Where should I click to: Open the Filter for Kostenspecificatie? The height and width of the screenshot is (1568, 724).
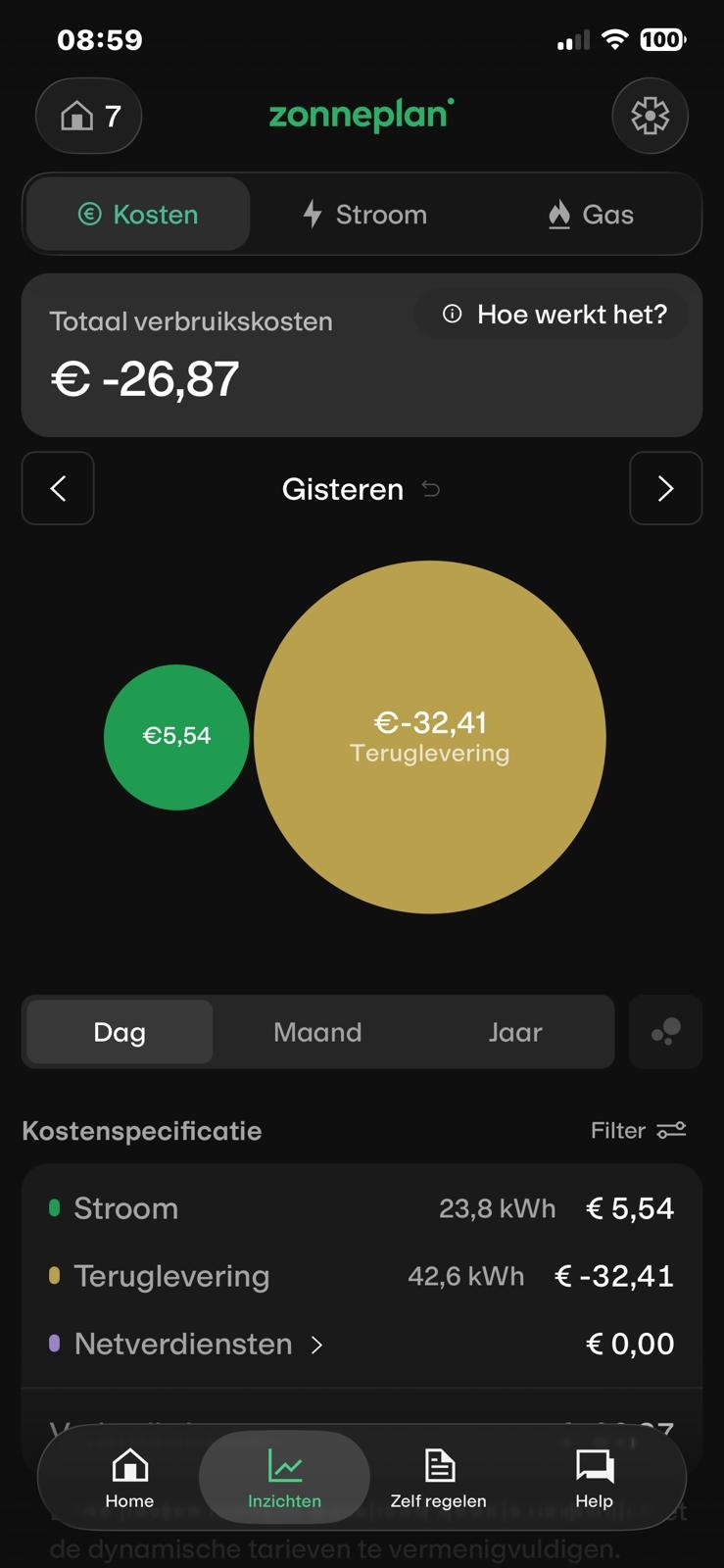pos(638,1131)
